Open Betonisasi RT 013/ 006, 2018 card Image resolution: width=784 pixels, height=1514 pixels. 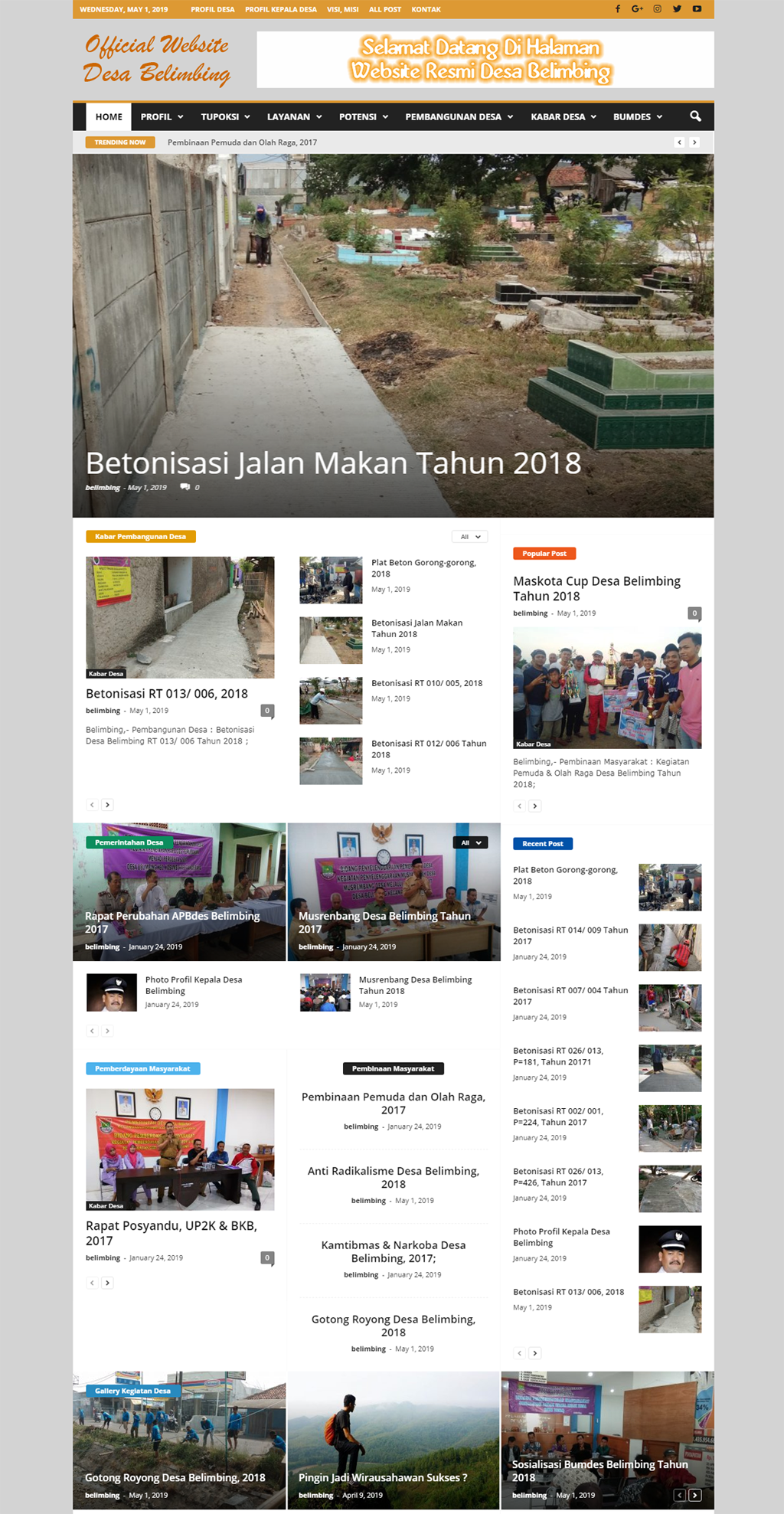point(167,693)
